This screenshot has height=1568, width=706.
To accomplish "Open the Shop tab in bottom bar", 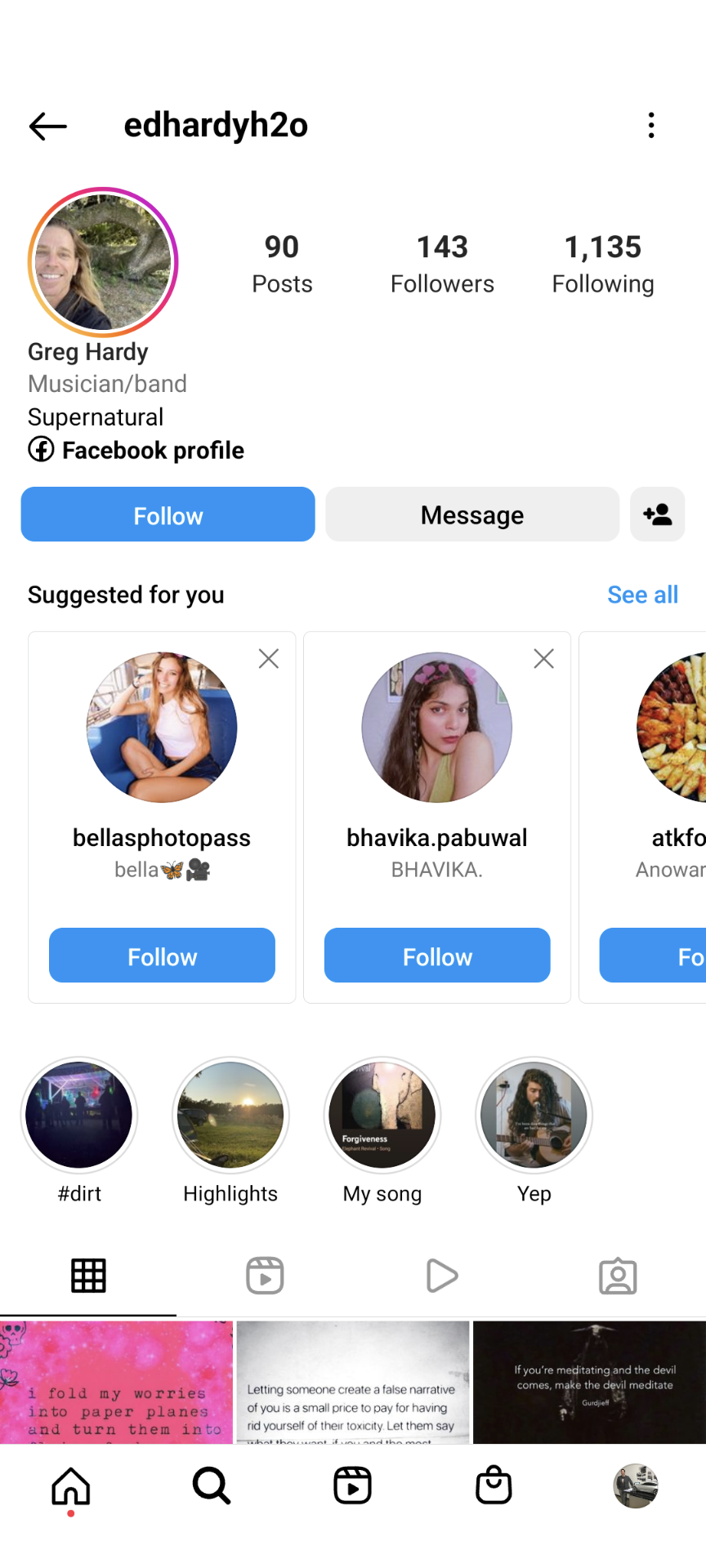I will click(494, 1486).
